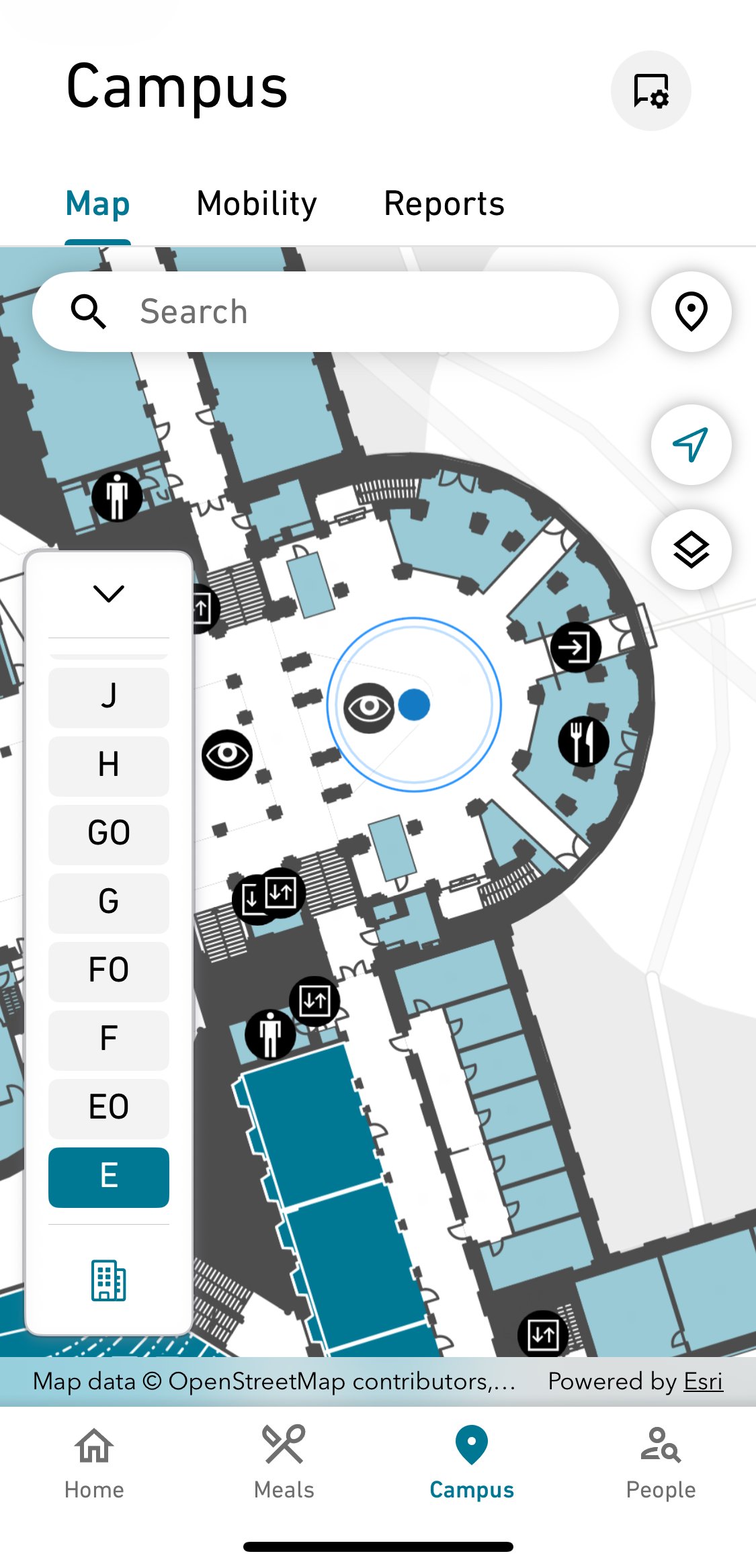The width and height of the screenshot is (756, 1568).
Task: Switch to the Reports tab
Action: pos(444,204)
